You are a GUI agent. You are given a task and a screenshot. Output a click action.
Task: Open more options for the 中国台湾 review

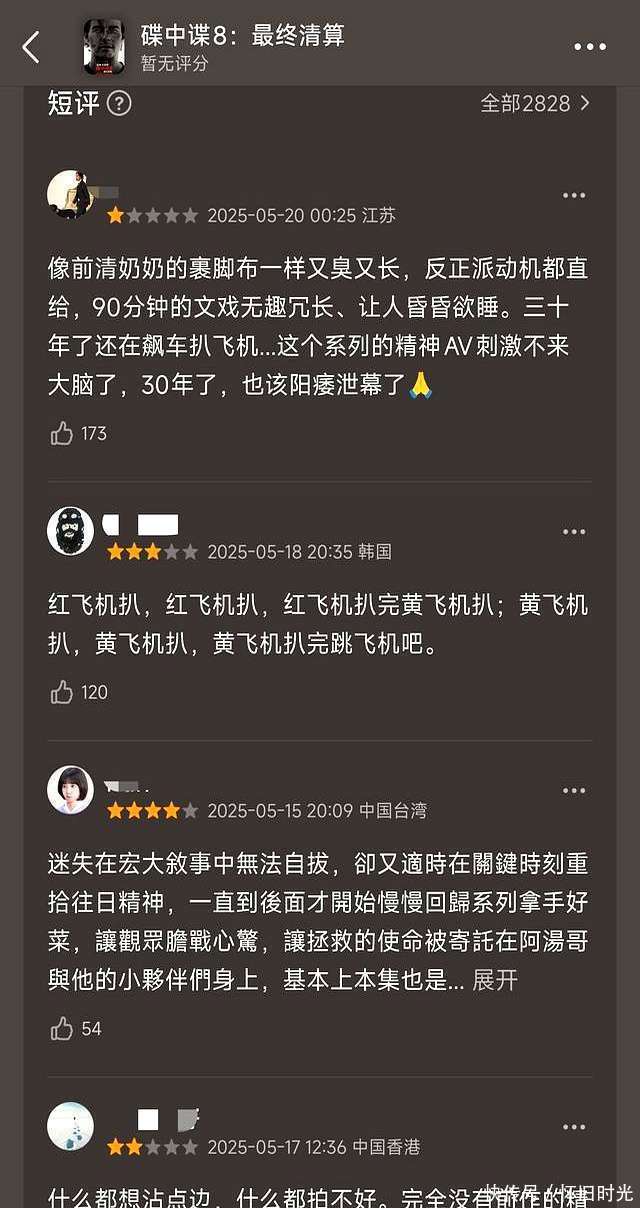[574, 791]
